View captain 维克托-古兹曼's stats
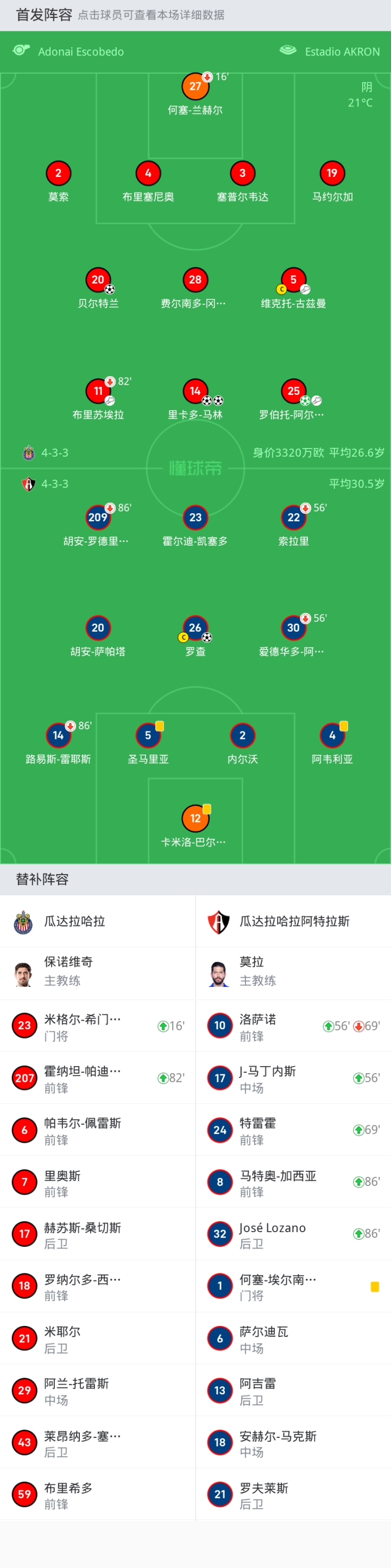The image size is (391, 1568). coord(294,280)
